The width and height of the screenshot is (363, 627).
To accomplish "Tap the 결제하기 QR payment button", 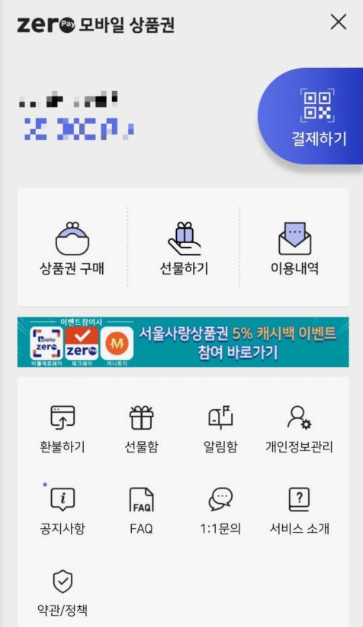I will click(x=316, y=116).
